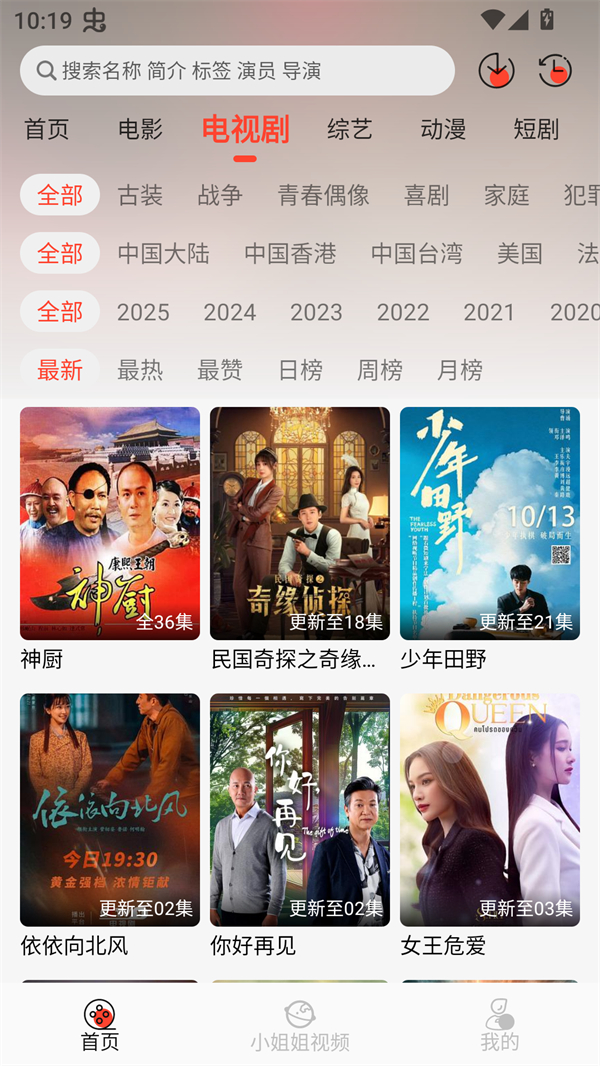This screenshot has width=600, height=1066.
Task: Open the downloads icon
Action: 497,70
